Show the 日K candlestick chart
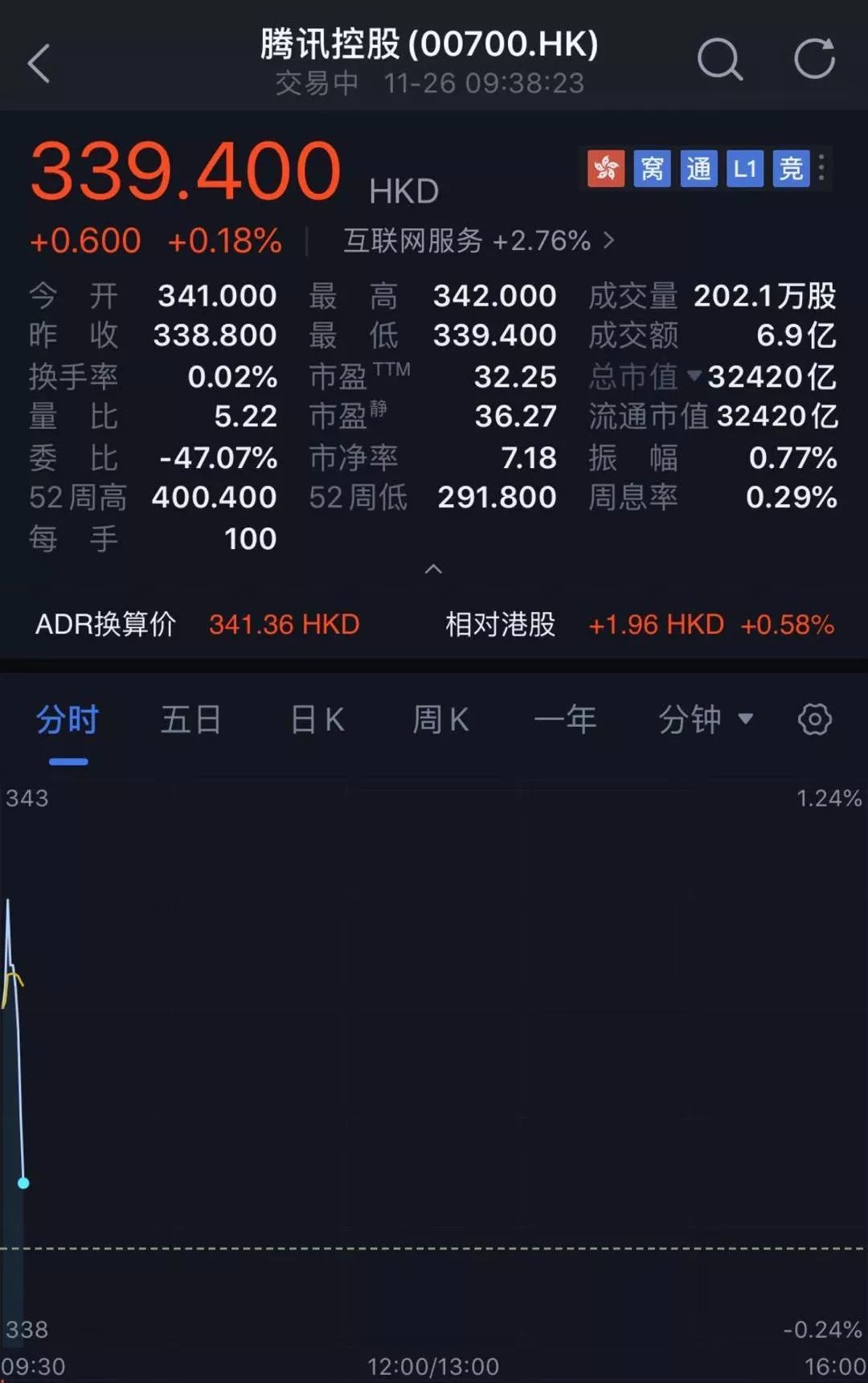868x1383 pixels. (x=317, y=720)
